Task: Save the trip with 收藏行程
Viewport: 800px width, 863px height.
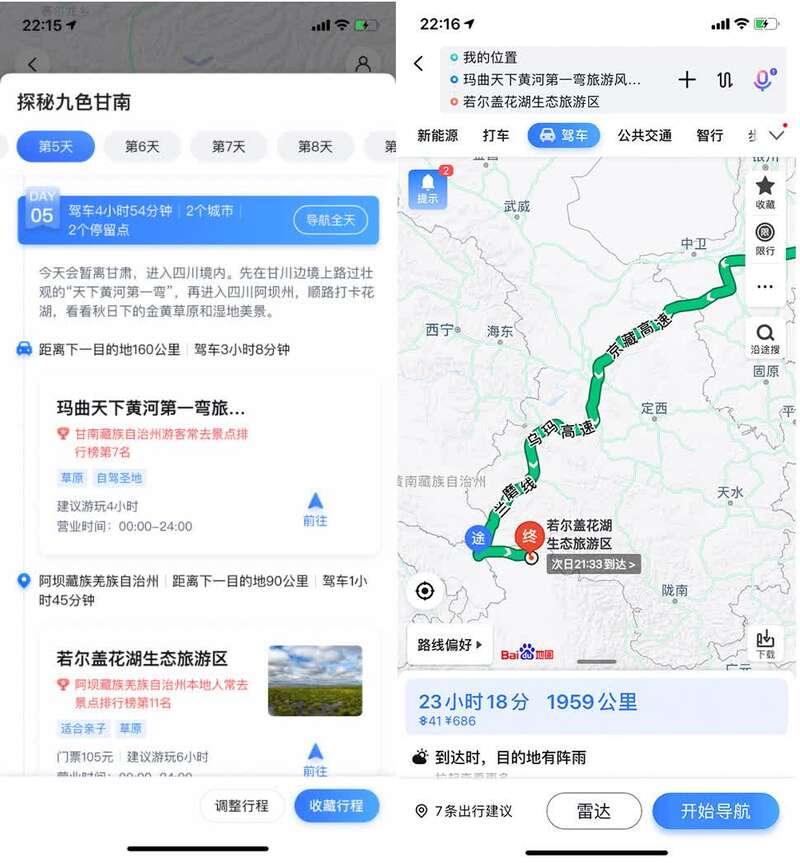Action: tap(336, 805)
